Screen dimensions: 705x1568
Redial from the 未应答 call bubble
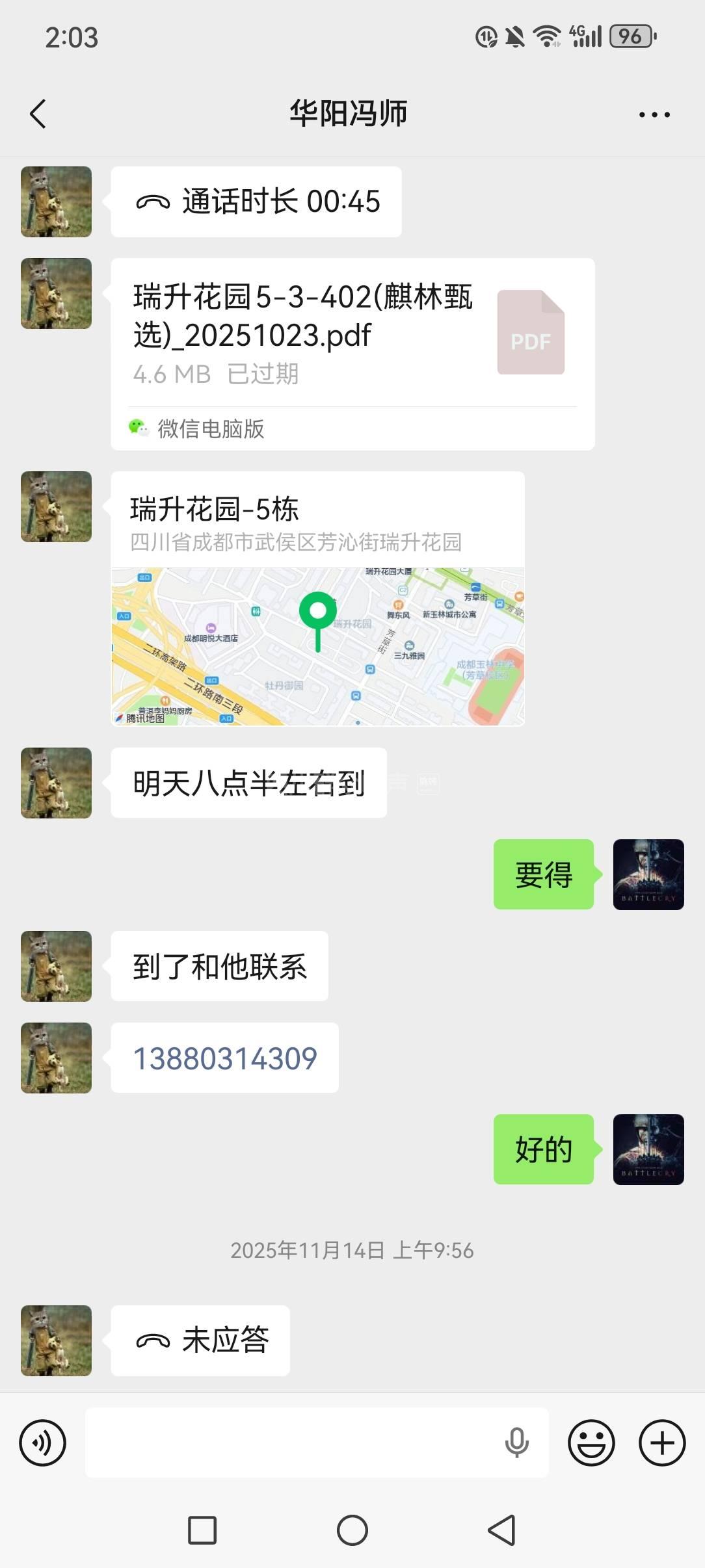[200, 1340]
